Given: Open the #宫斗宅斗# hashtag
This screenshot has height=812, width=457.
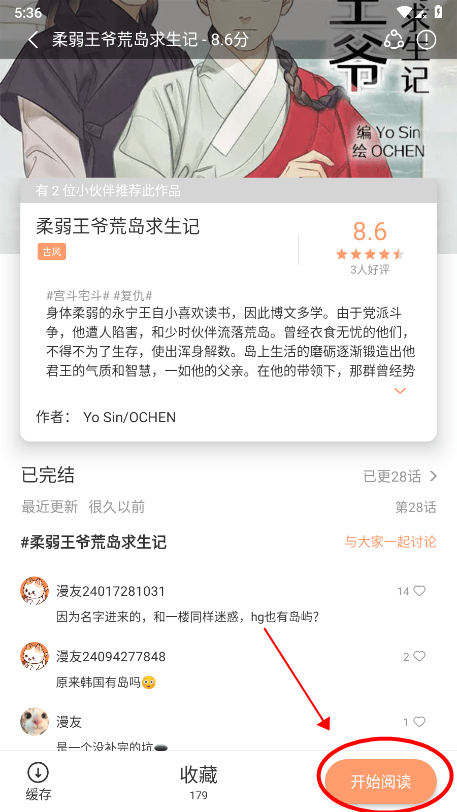Looking at the screenshot, I should [x=78, y=296].
